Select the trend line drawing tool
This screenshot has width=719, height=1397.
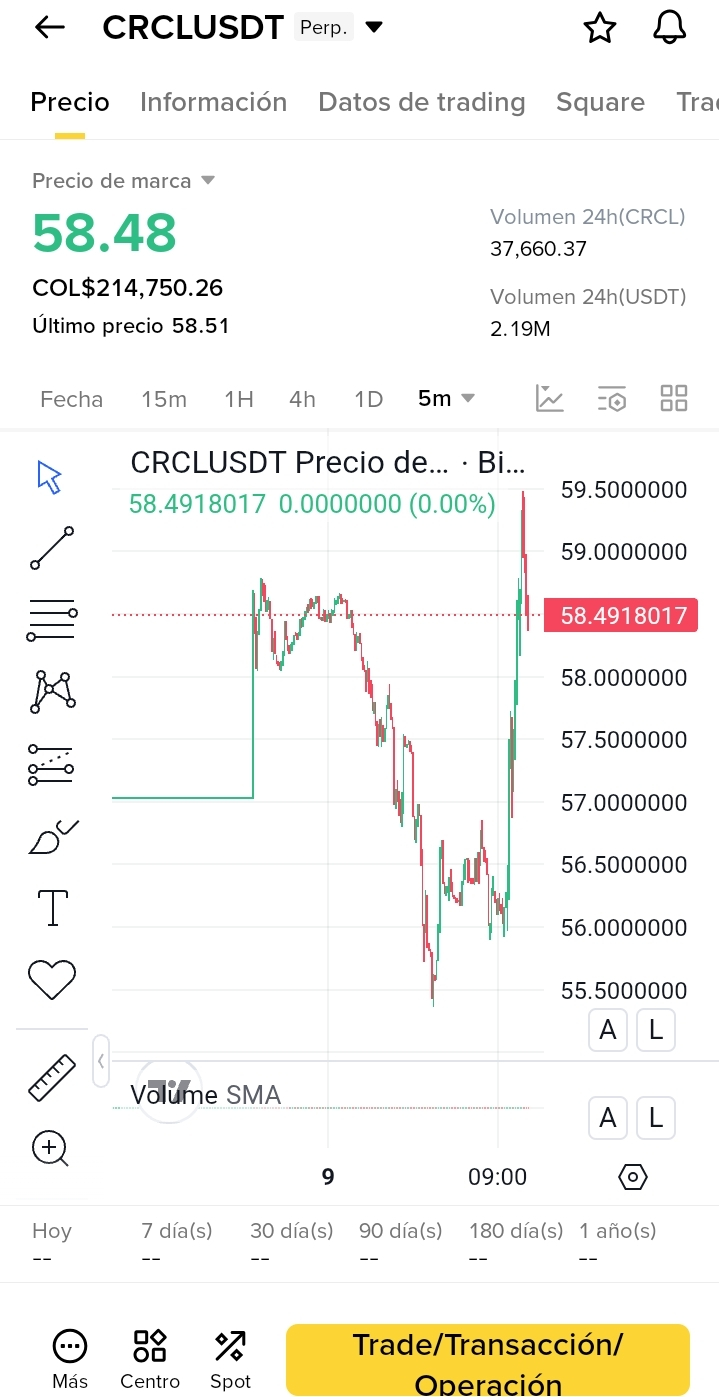click(x=52, y=548)
